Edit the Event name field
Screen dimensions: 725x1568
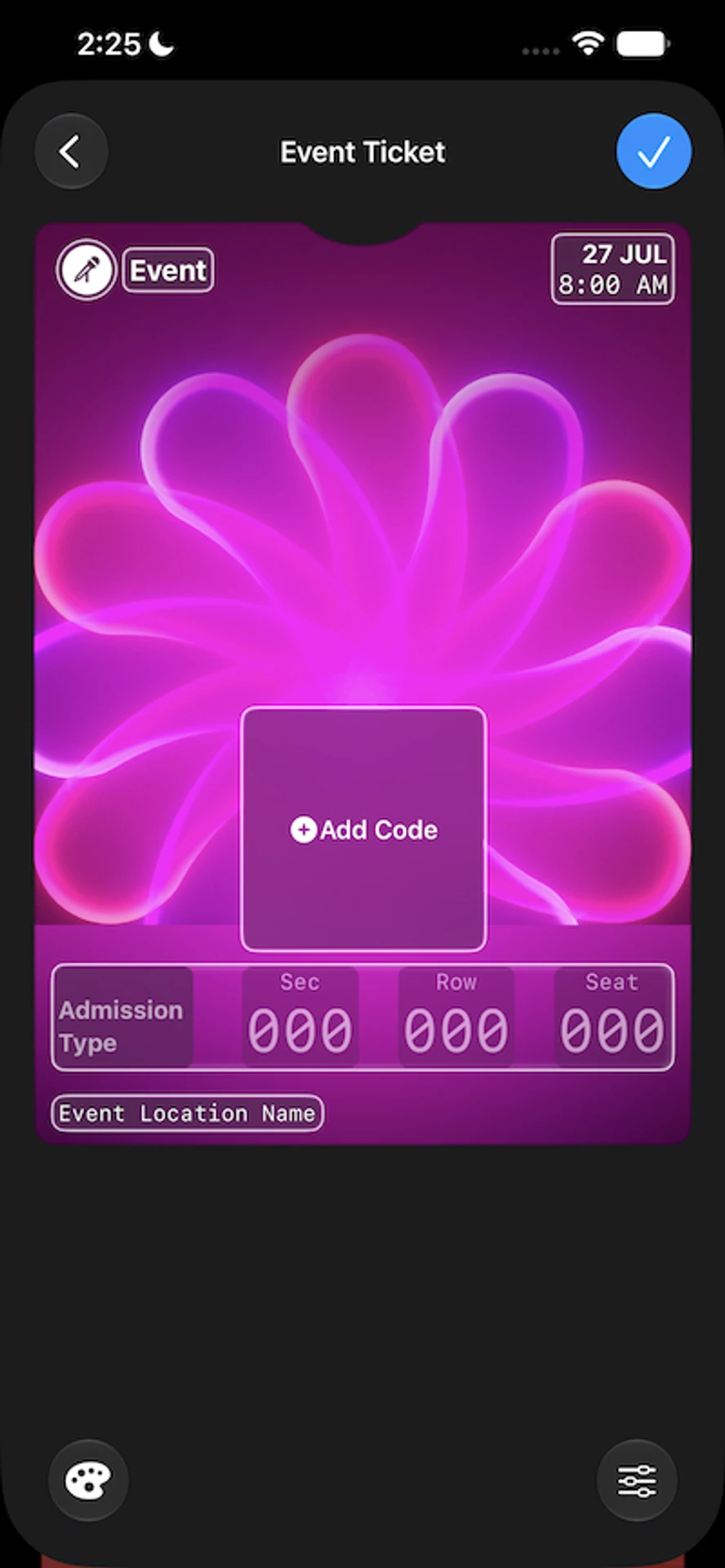[x=168, y=270]
